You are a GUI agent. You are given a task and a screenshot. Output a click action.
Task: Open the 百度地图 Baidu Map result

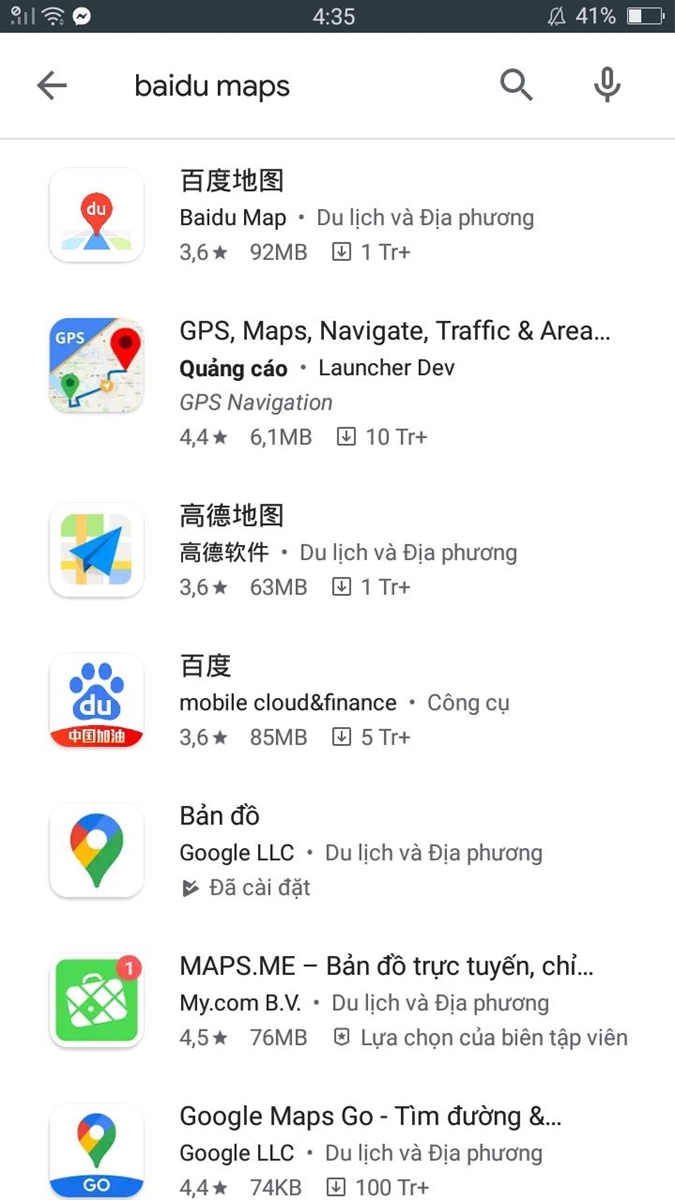click(337, 215)
